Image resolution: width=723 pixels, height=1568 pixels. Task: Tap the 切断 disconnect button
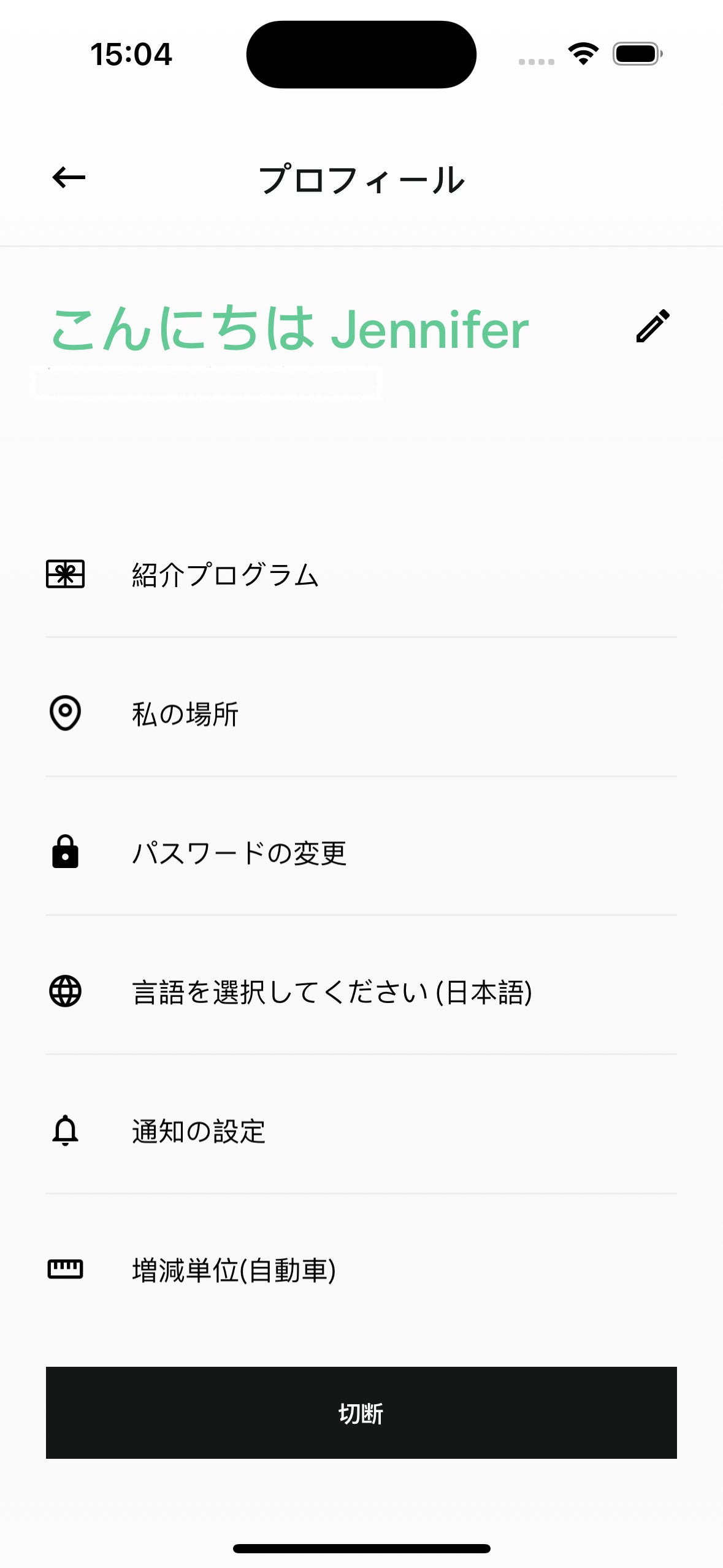pos(361,1413)
